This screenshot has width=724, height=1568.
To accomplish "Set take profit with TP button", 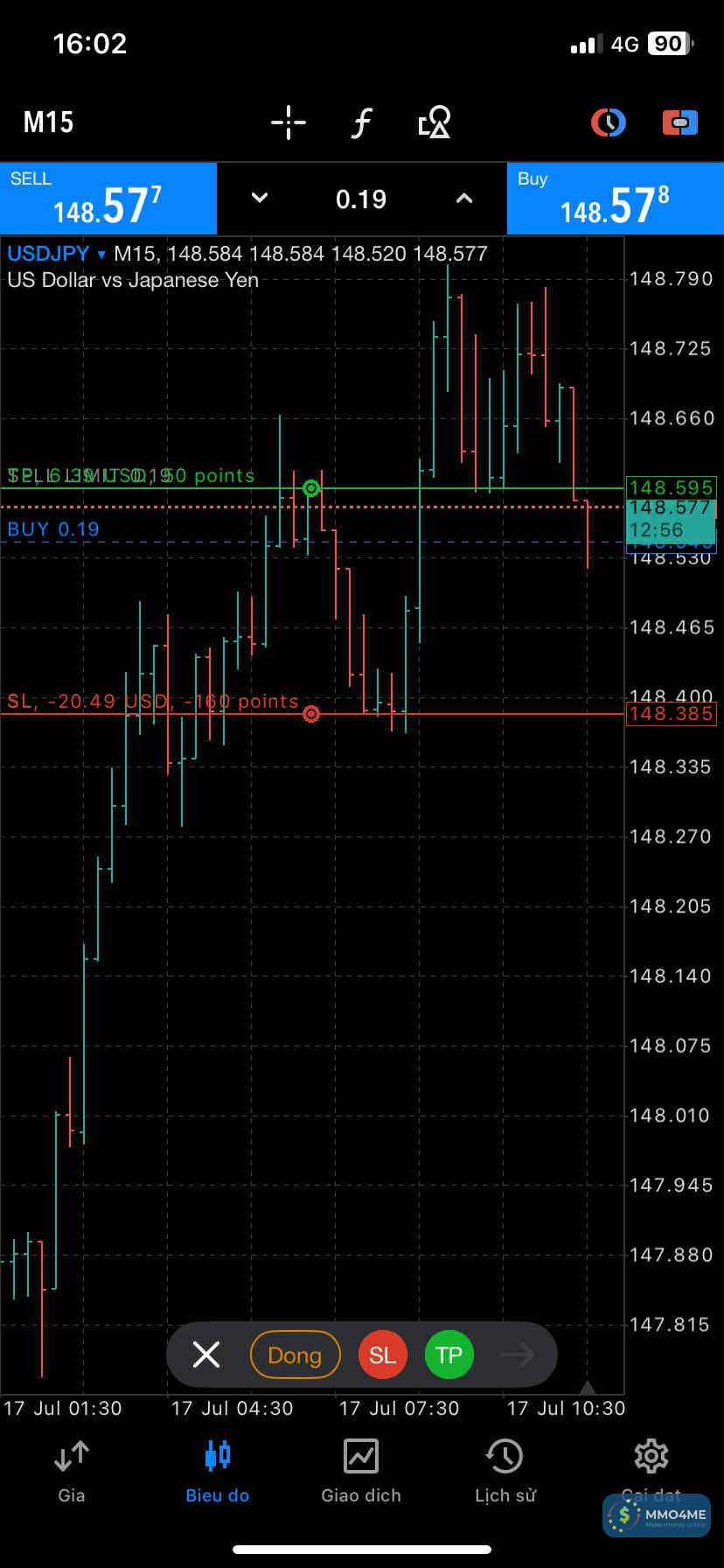I will [449, 1354].
